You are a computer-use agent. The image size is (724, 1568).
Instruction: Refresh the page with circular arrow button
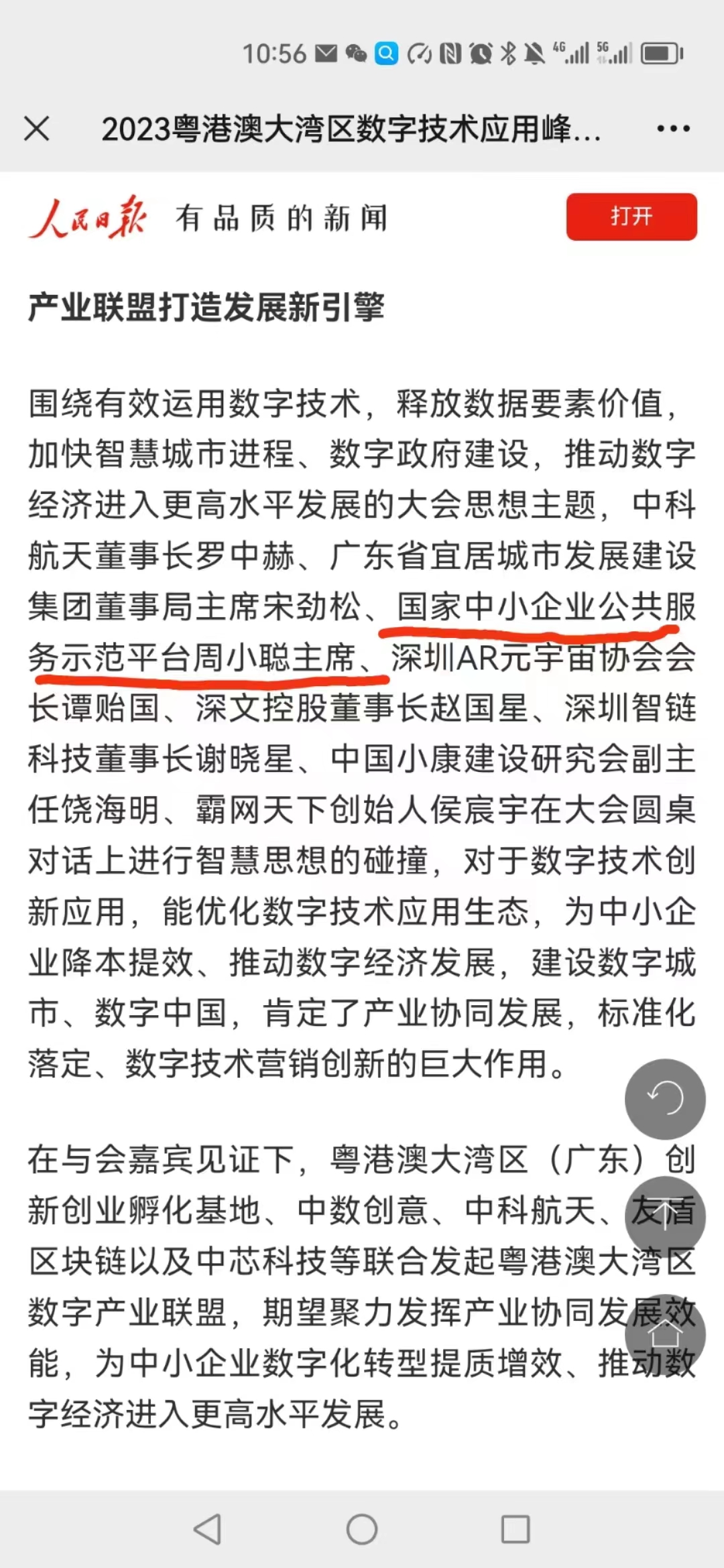pos(665,1099)
